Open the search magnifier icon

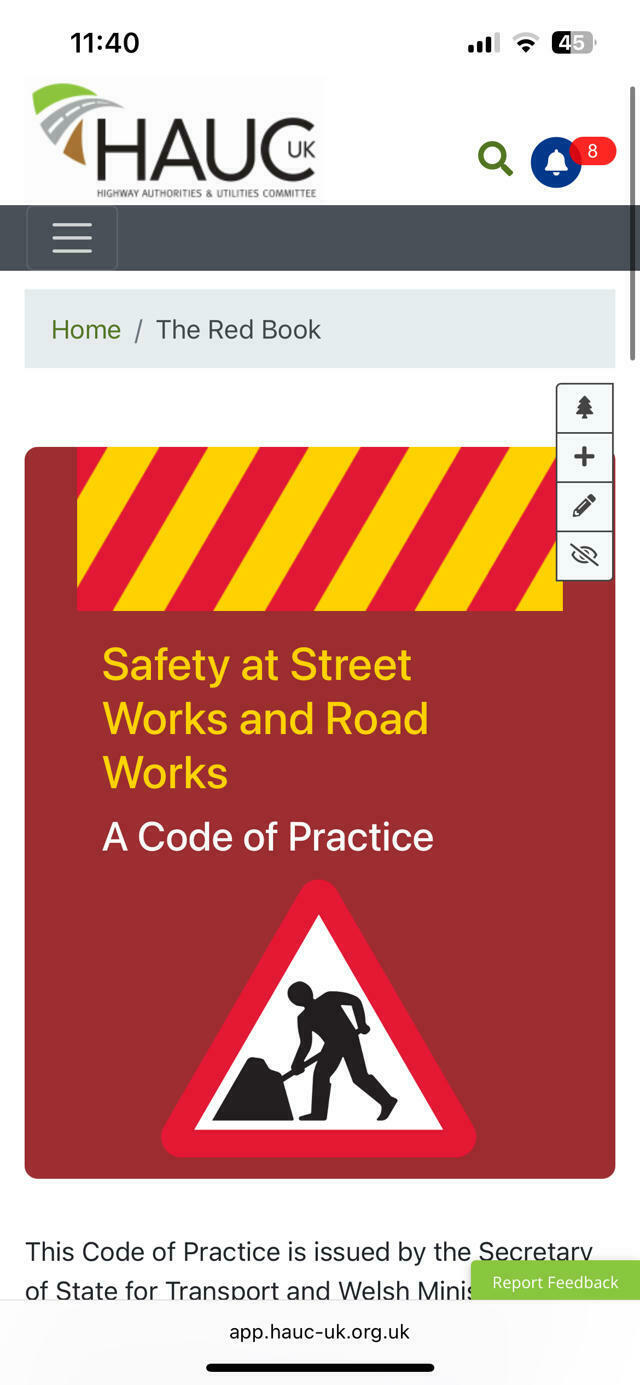495,159
